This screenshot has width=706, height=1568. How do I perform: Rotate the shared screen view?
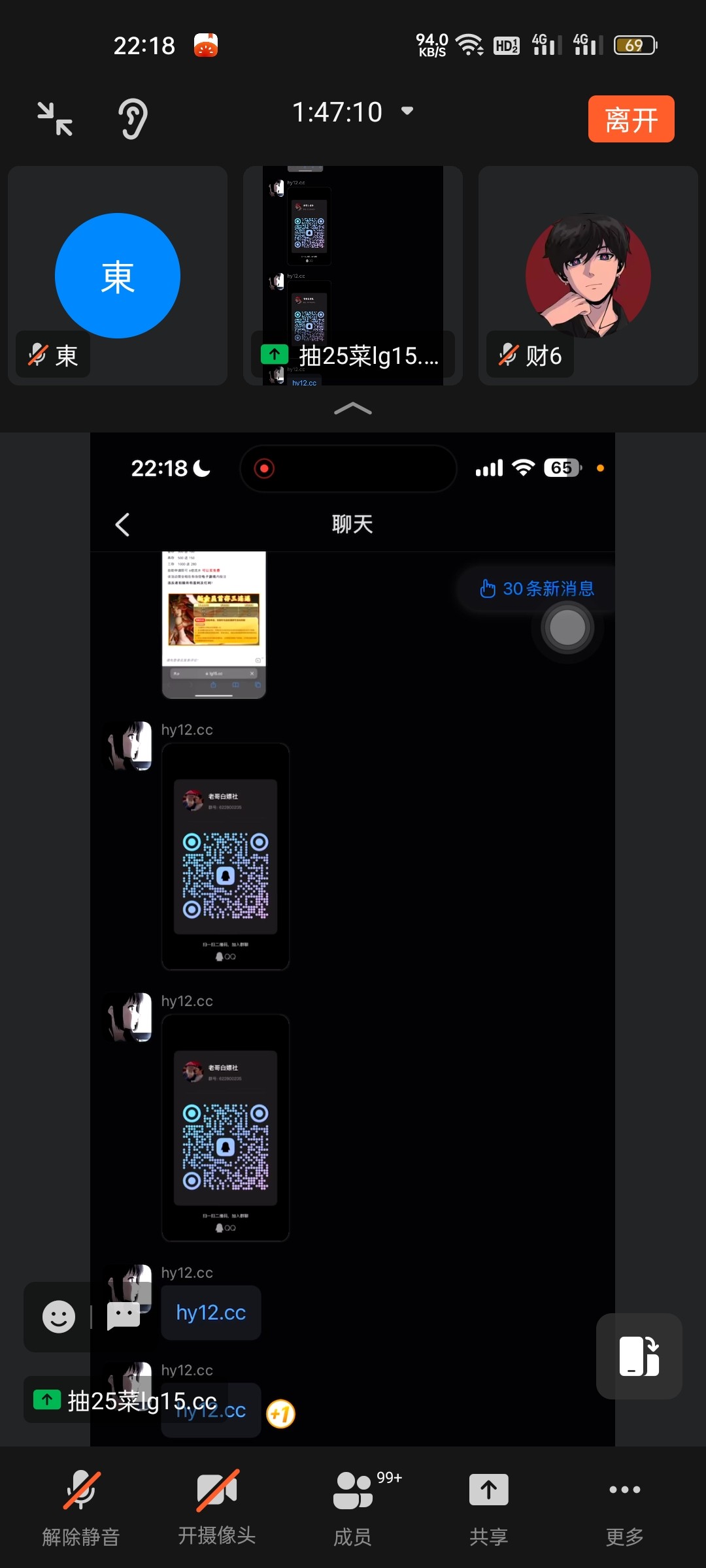coord(639,1356)
